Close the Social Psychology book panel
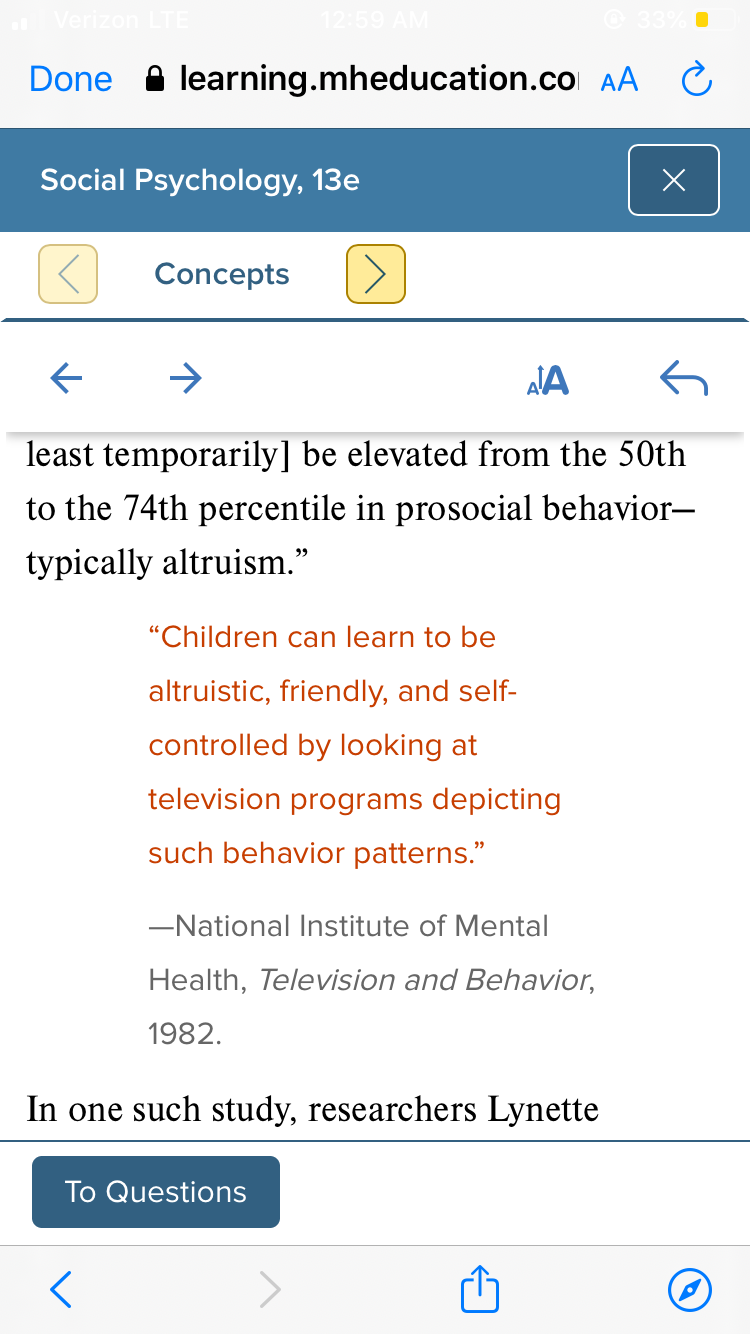Image resolution: width=750 pixels, height=1334 pixels. point(674,180)
